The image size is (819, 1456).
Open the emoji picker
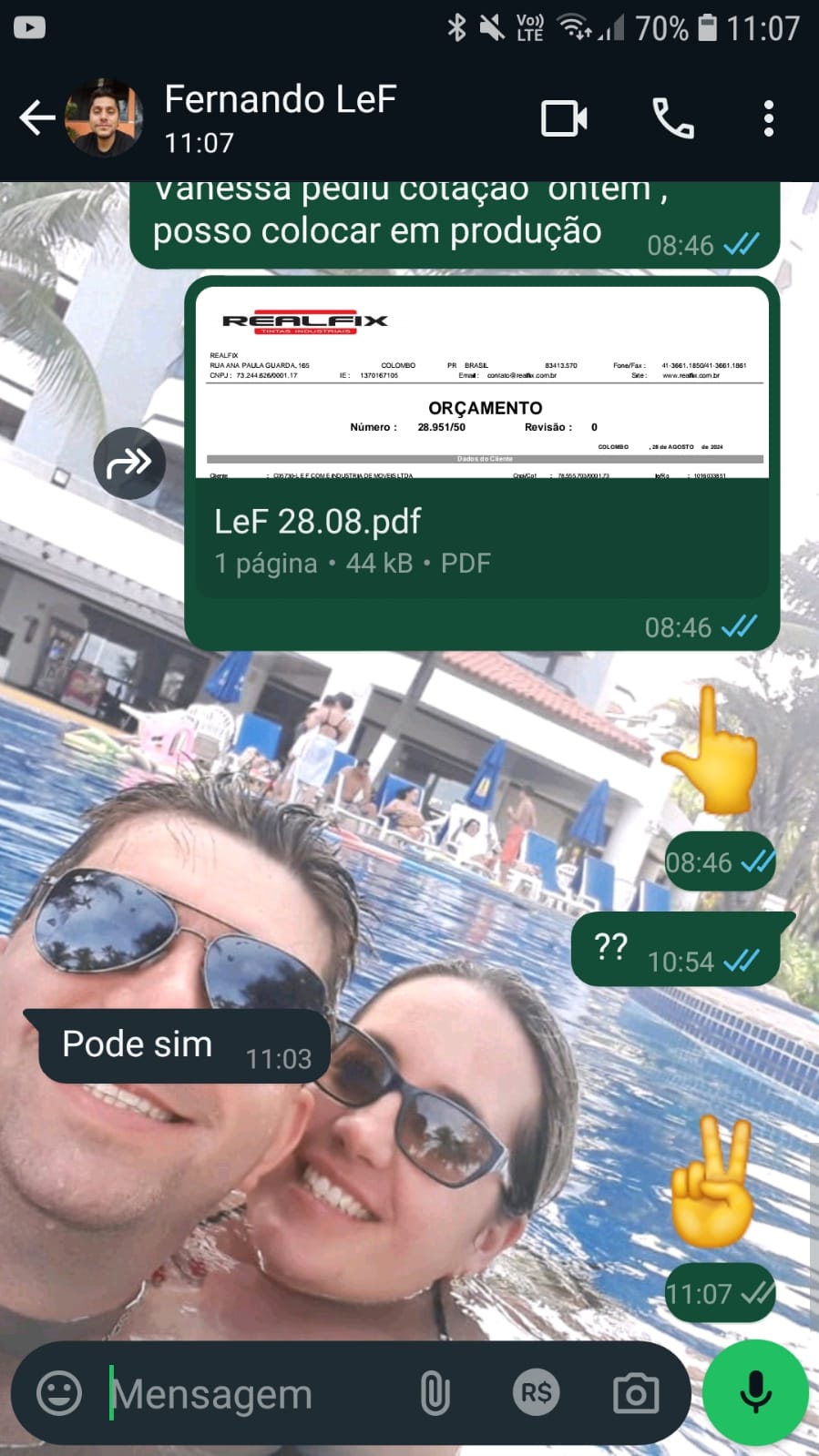pyautogui.click(x=59, y=1393)
